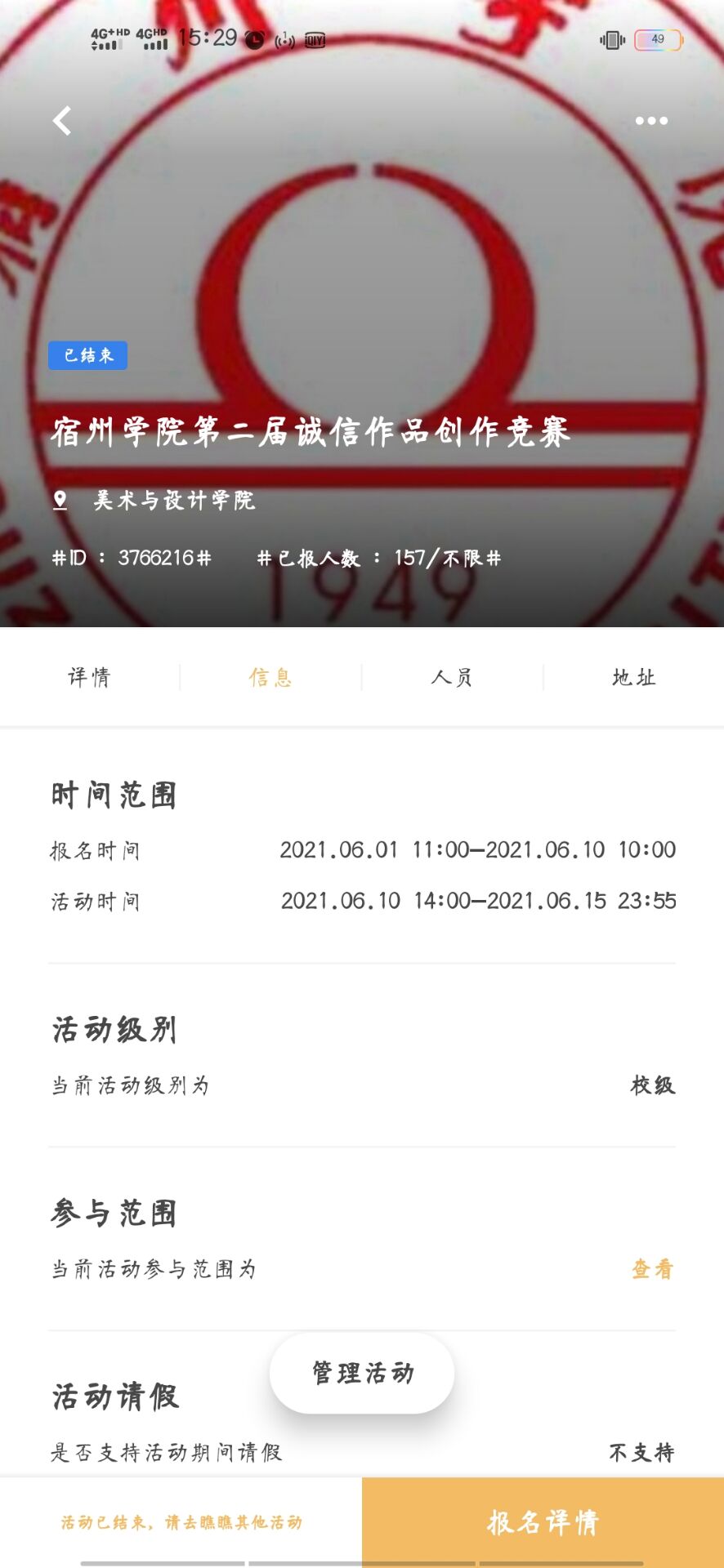Open the 人员 tab

coord(452,677)
